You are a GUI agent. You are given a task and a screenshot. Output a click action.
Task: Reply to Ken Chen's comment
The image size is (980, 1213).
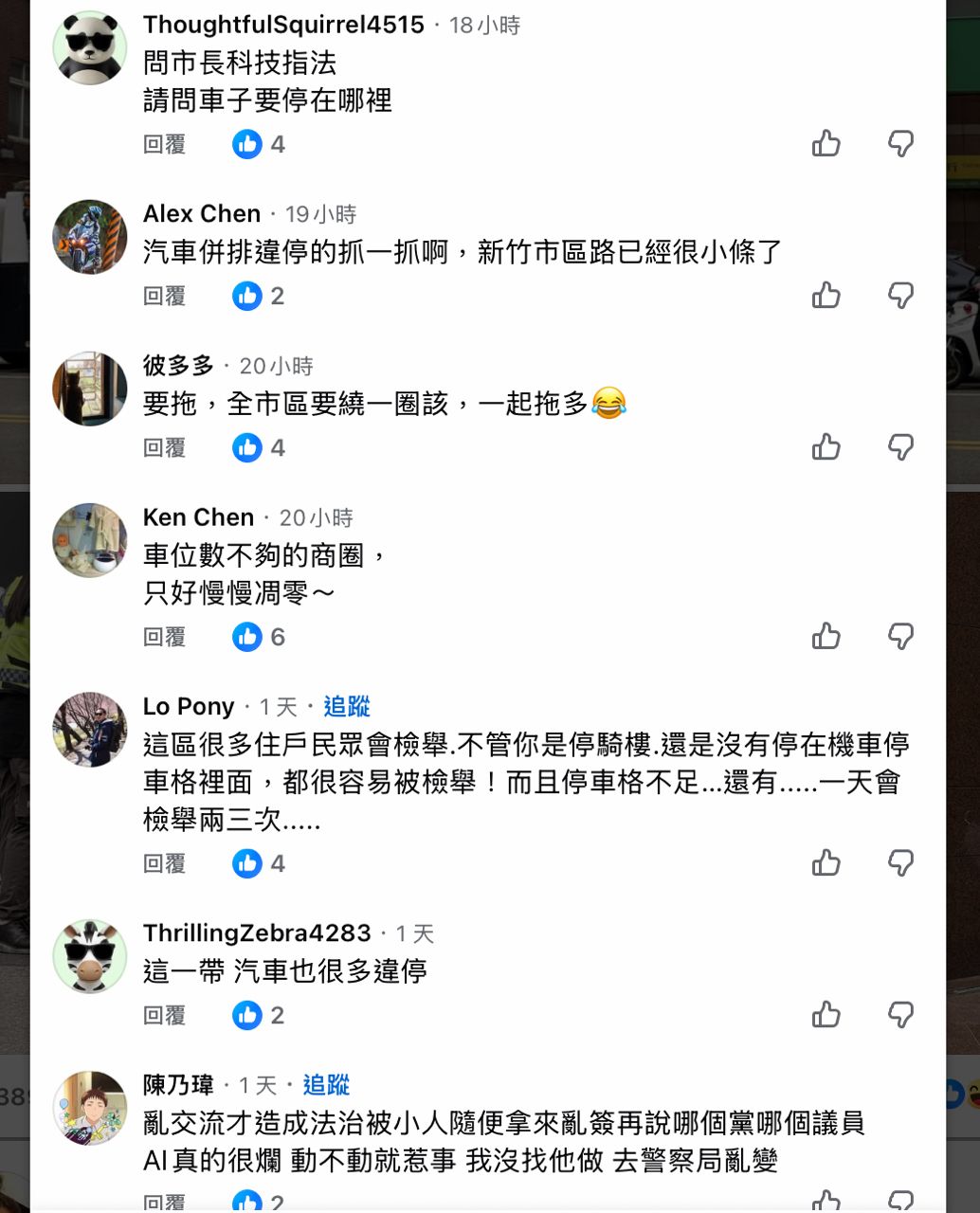[164, 637]
